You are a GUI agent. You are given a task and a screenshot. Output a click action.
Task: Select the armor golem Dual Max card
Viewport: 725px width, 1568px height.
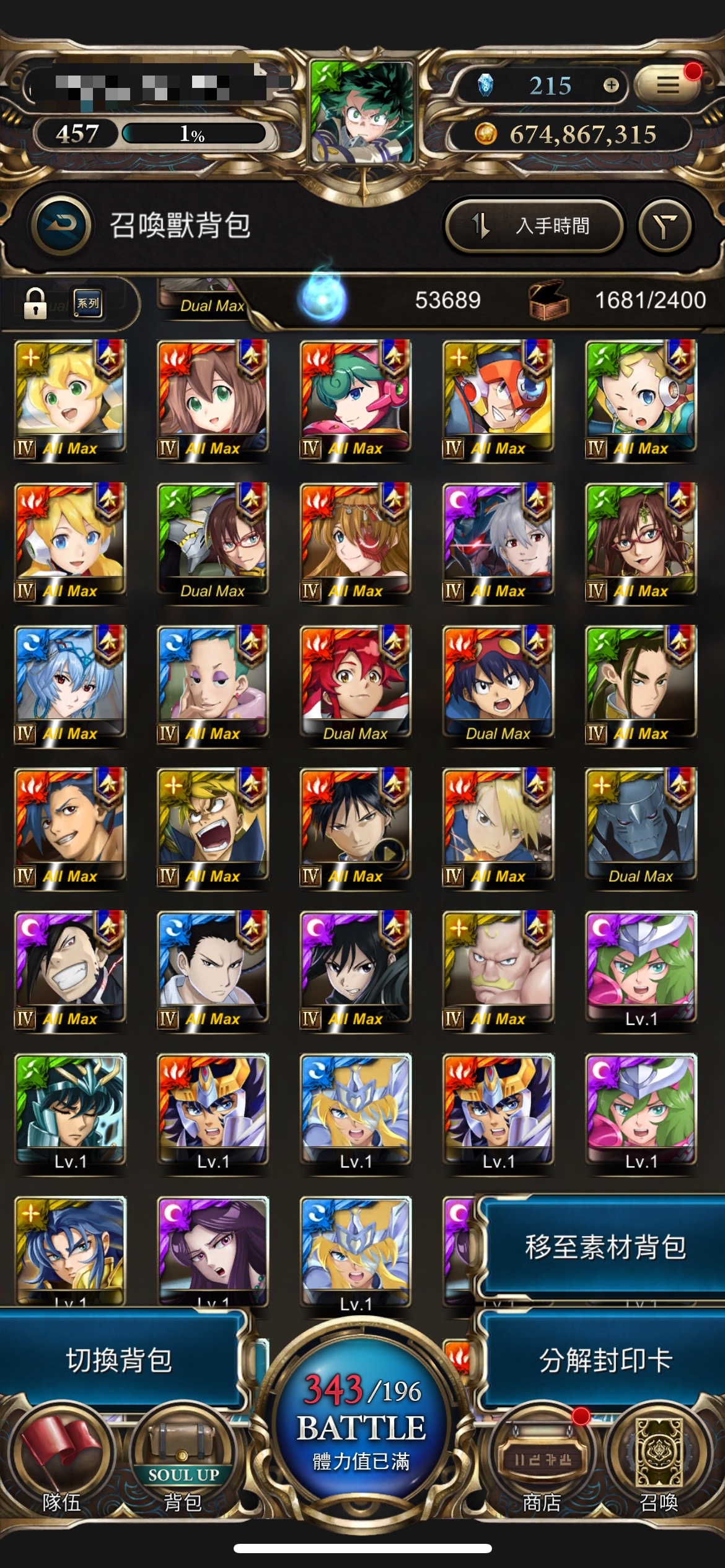click(x=641, y=827)
